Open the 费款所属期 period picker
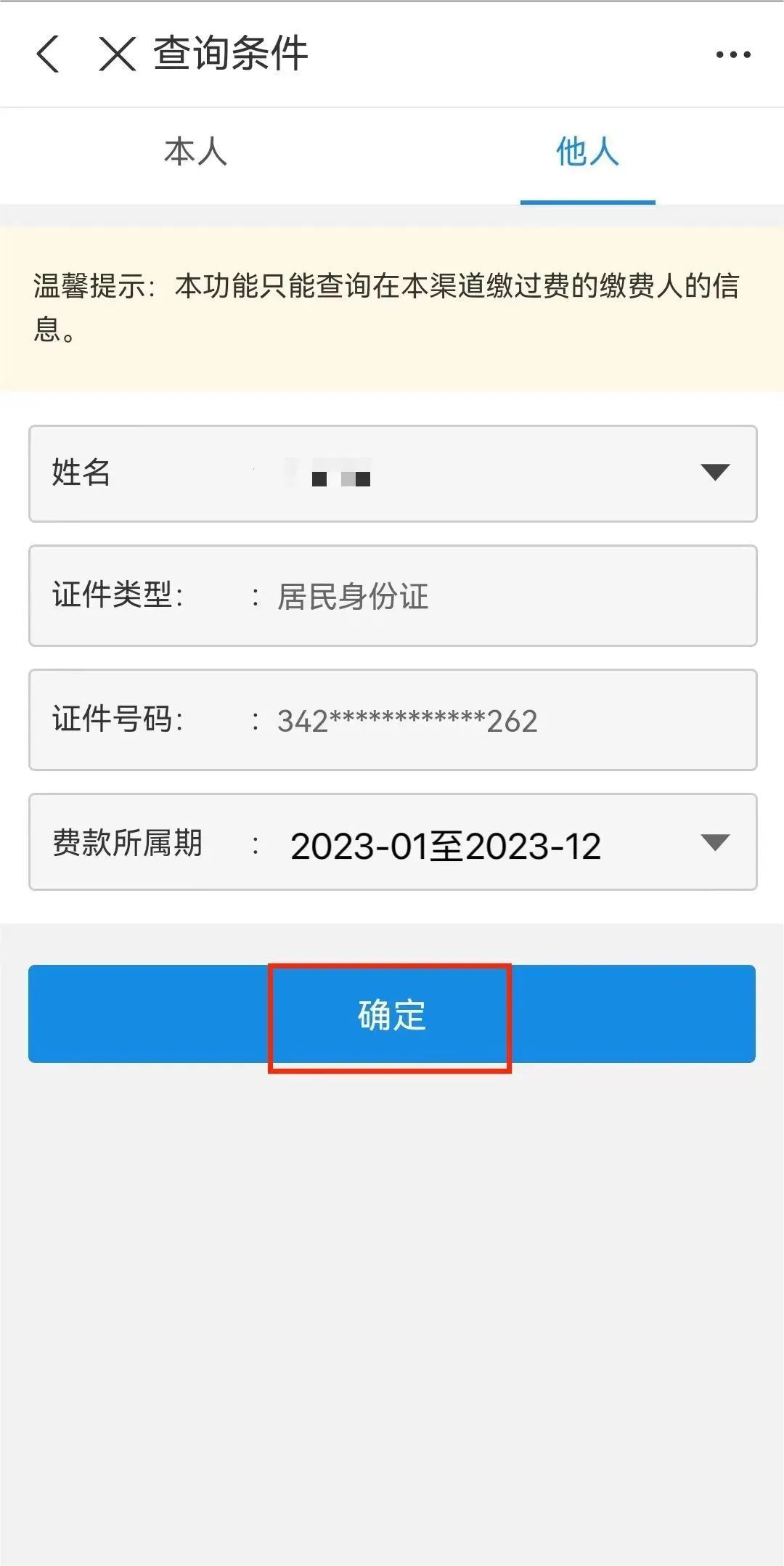Viewport: 784px width, 1566px height. pos(393,842)
